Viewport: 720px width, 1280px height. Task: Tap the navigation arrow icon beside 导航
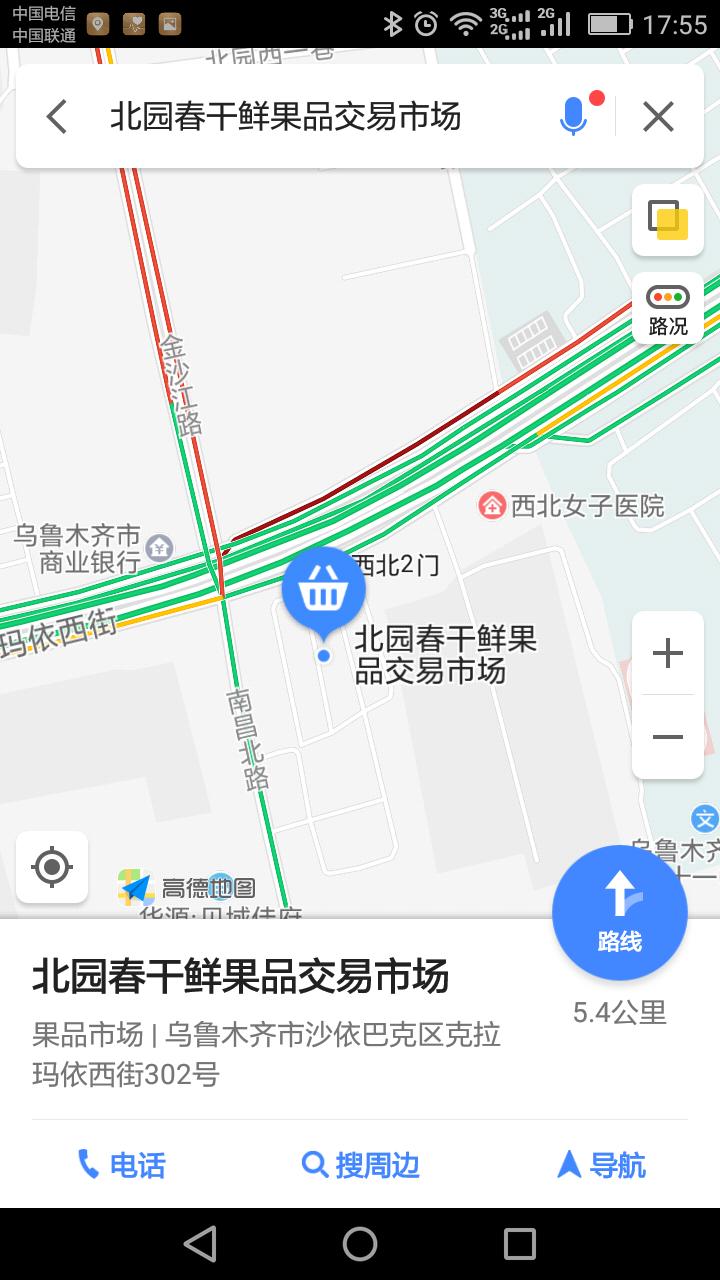(568, 1164)
